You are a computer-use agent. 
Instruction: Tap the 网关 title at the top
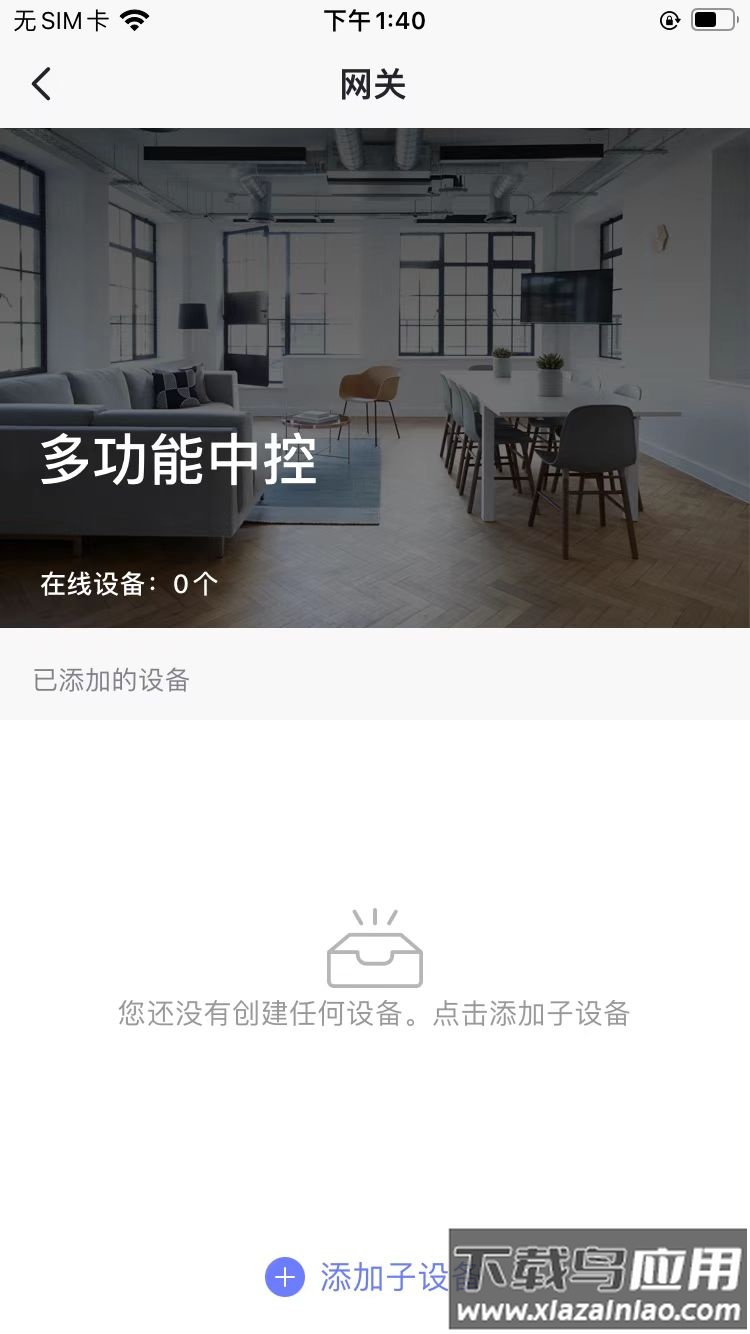[x=375, y=85]
